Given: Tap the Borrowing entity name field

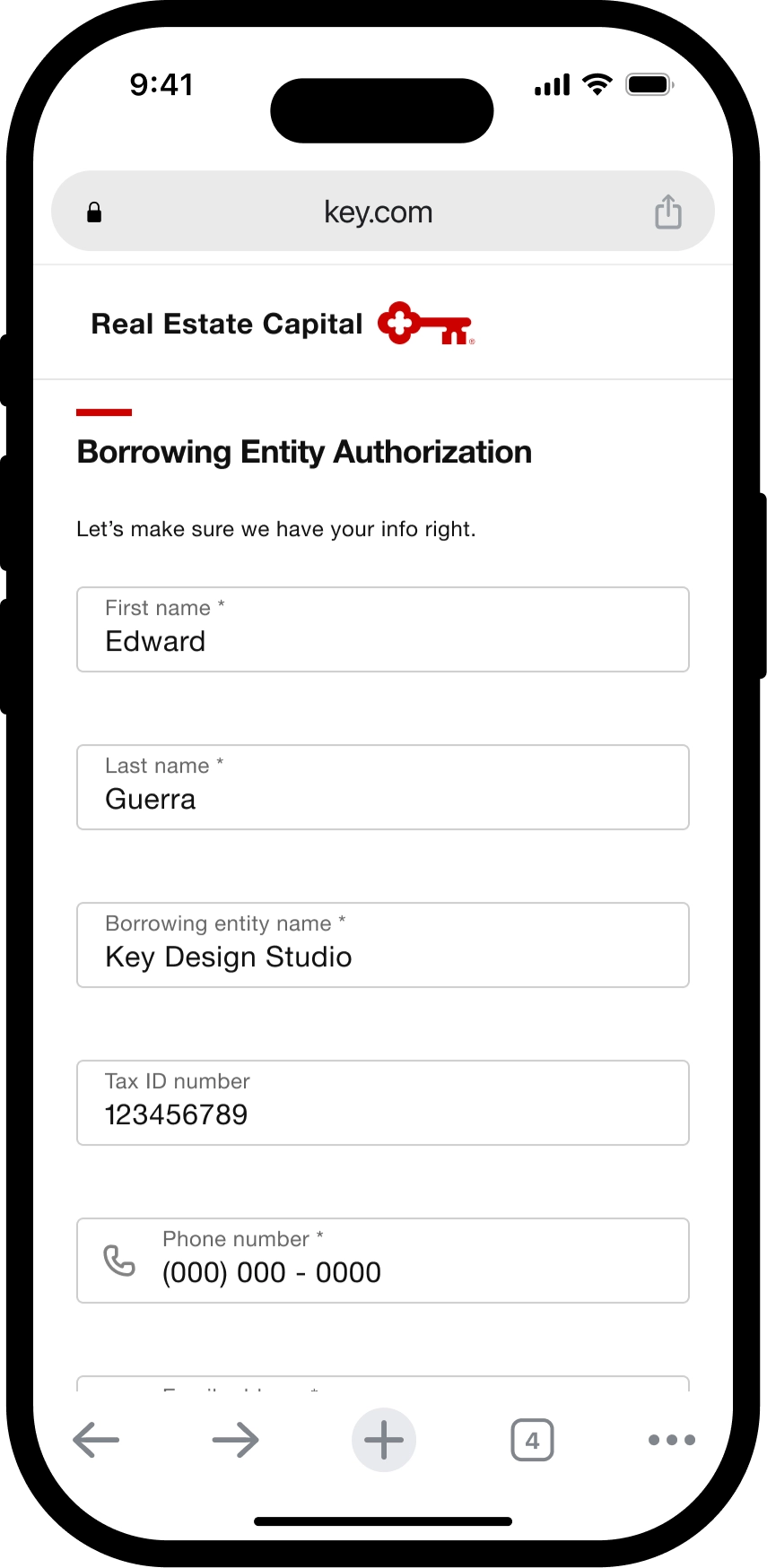Looking at the screenshot, I should coord(383,944).
